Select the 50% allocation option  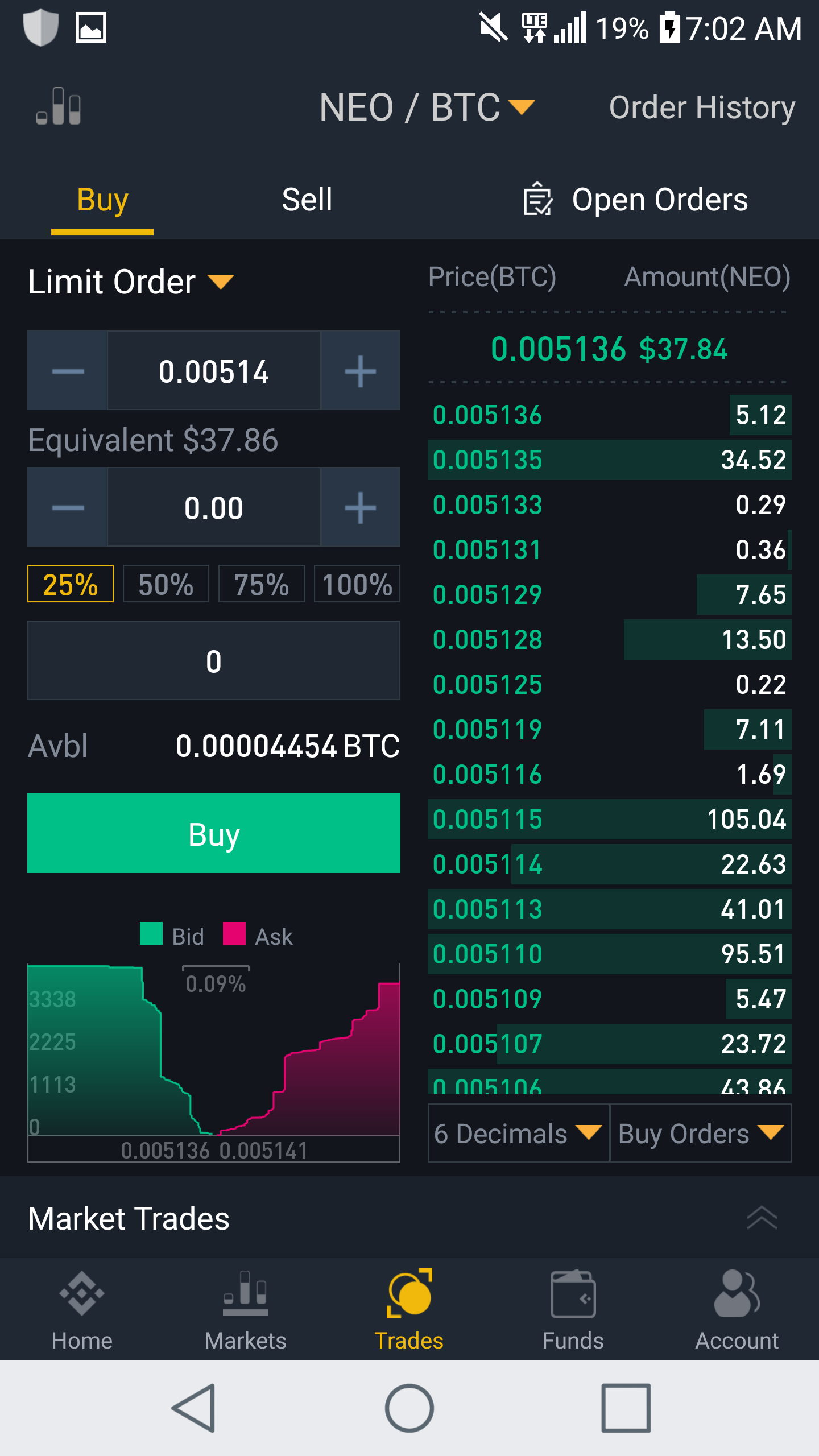166,584
